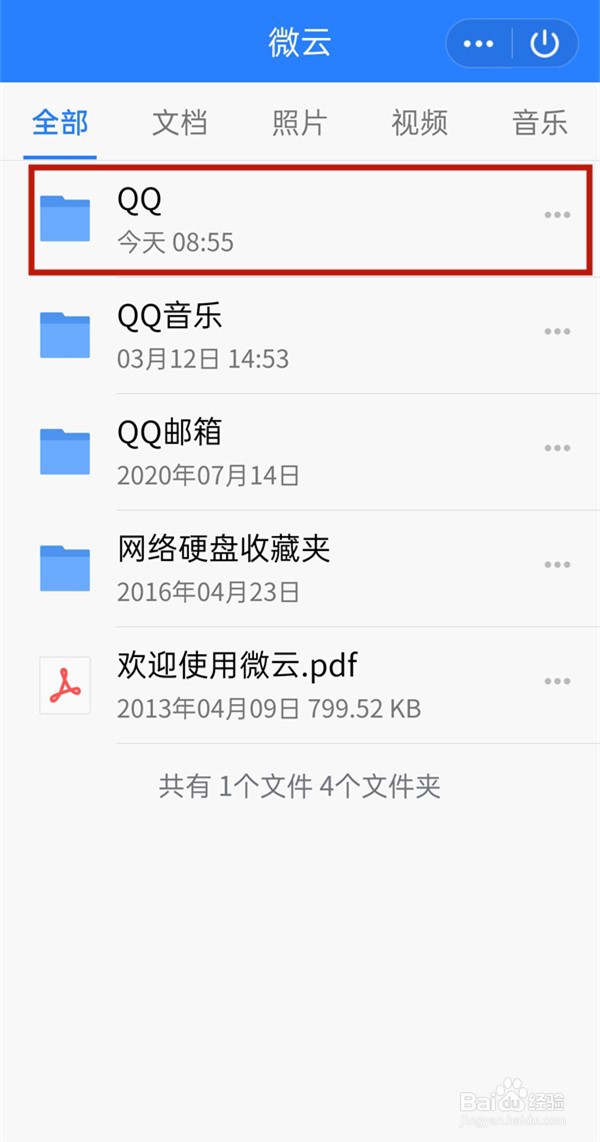
Task: Show more options for 欢迎使用微云.pdf
Action: point(557,682)
